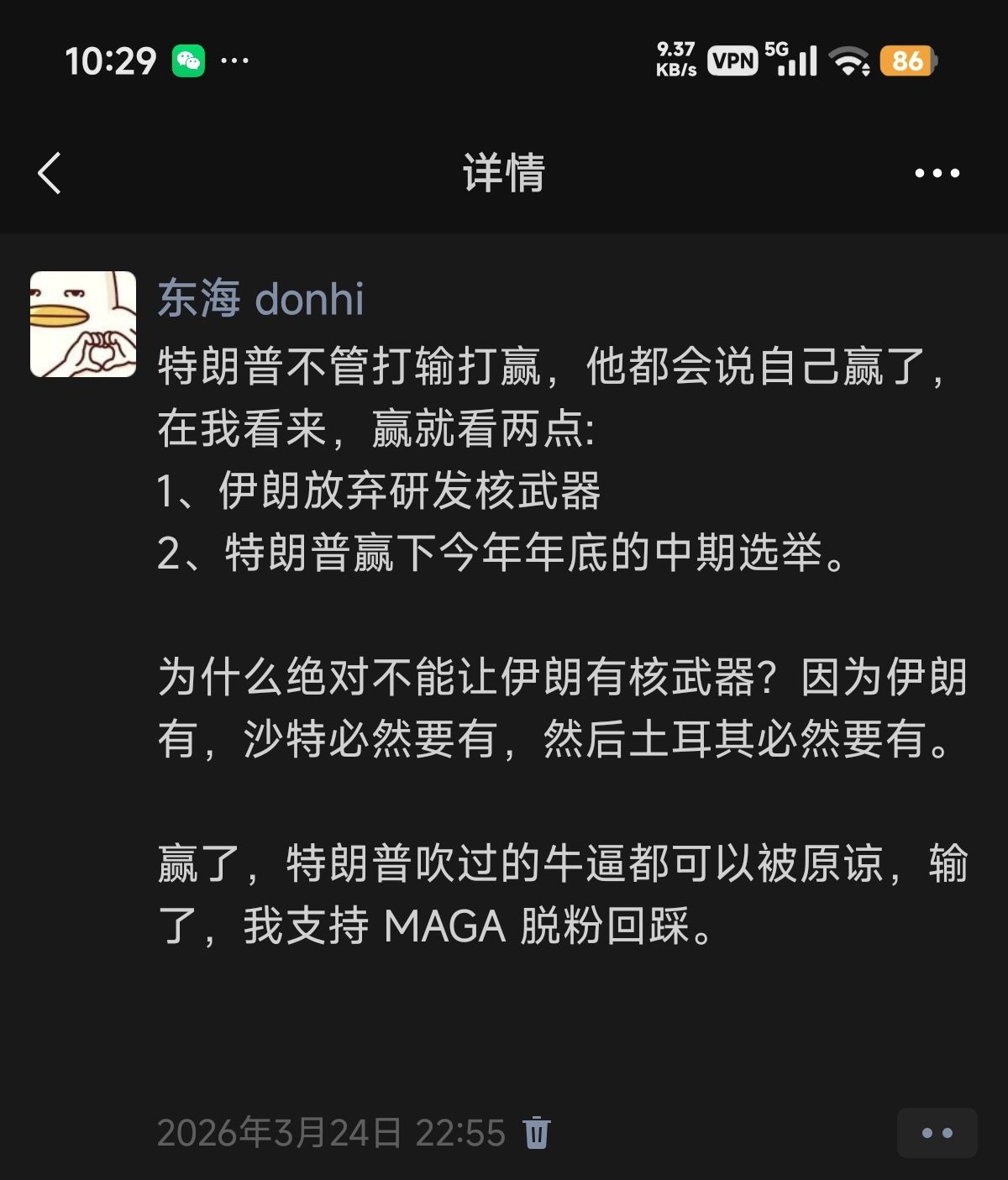Delete this post with the trash icon
Screen dimensions: 1008x1180
[x=537, y=1132]
